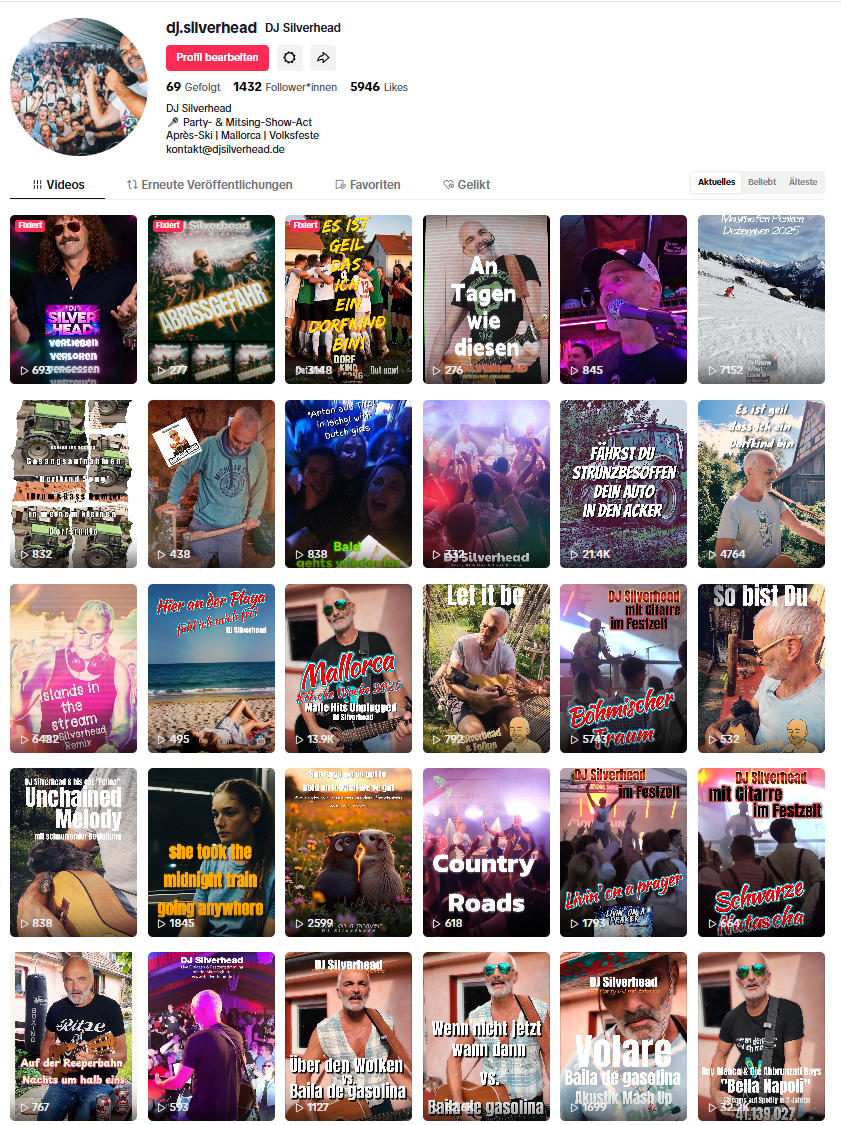Image resolution: width=841 pixels, height=1125 pixels.
Task: Switch sorting to Älteste
Action: point(803,182)
